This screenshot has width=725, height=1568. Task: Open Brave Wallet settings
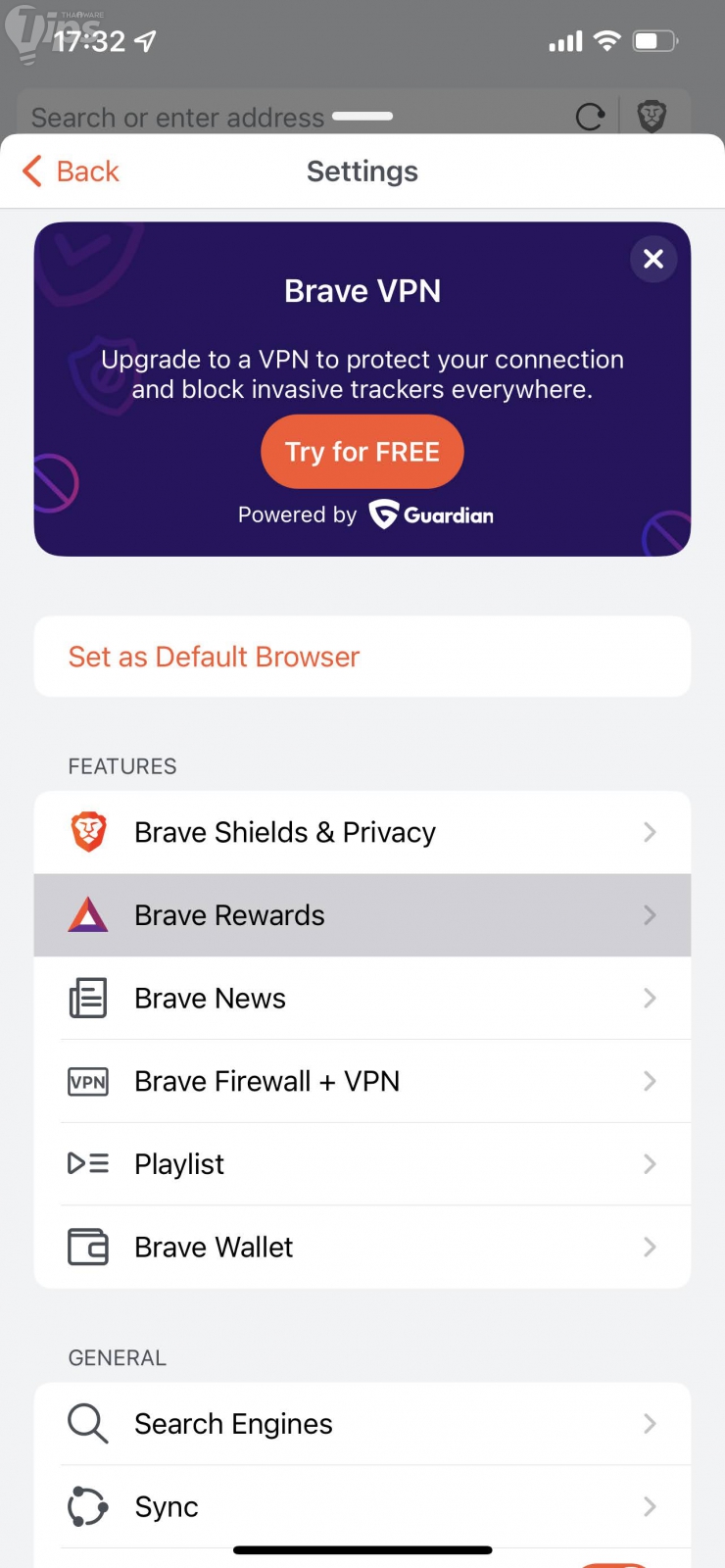362,1247
